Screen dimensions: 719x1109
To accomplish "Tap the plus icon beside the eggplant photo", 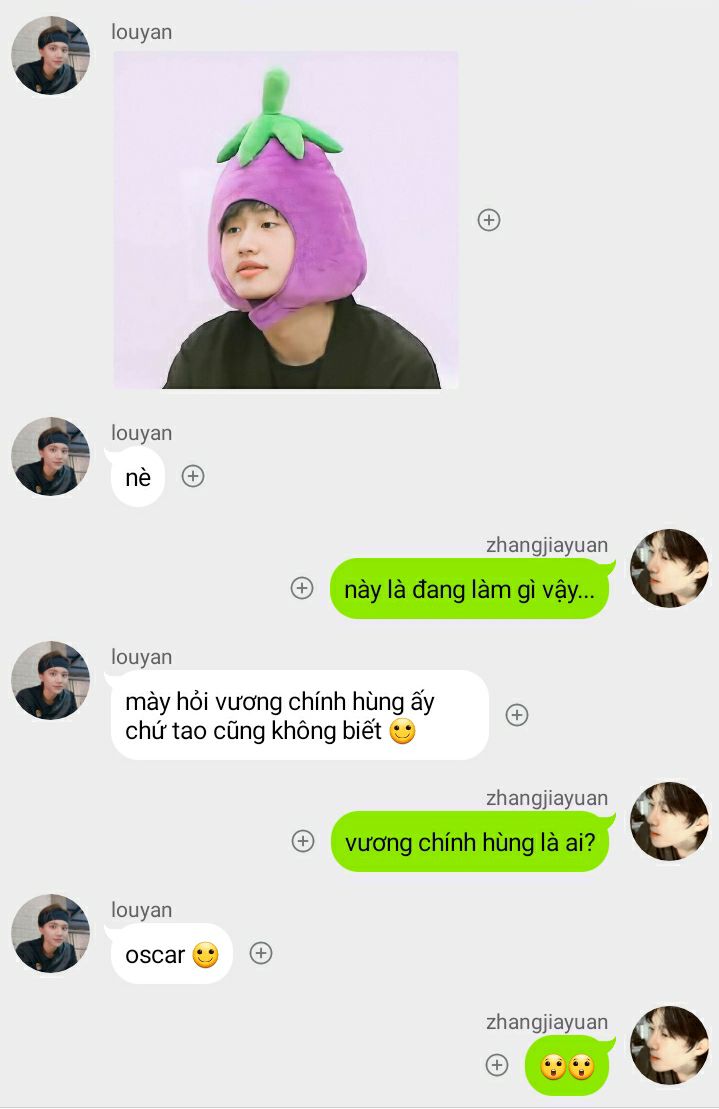I will coord(488,220).
